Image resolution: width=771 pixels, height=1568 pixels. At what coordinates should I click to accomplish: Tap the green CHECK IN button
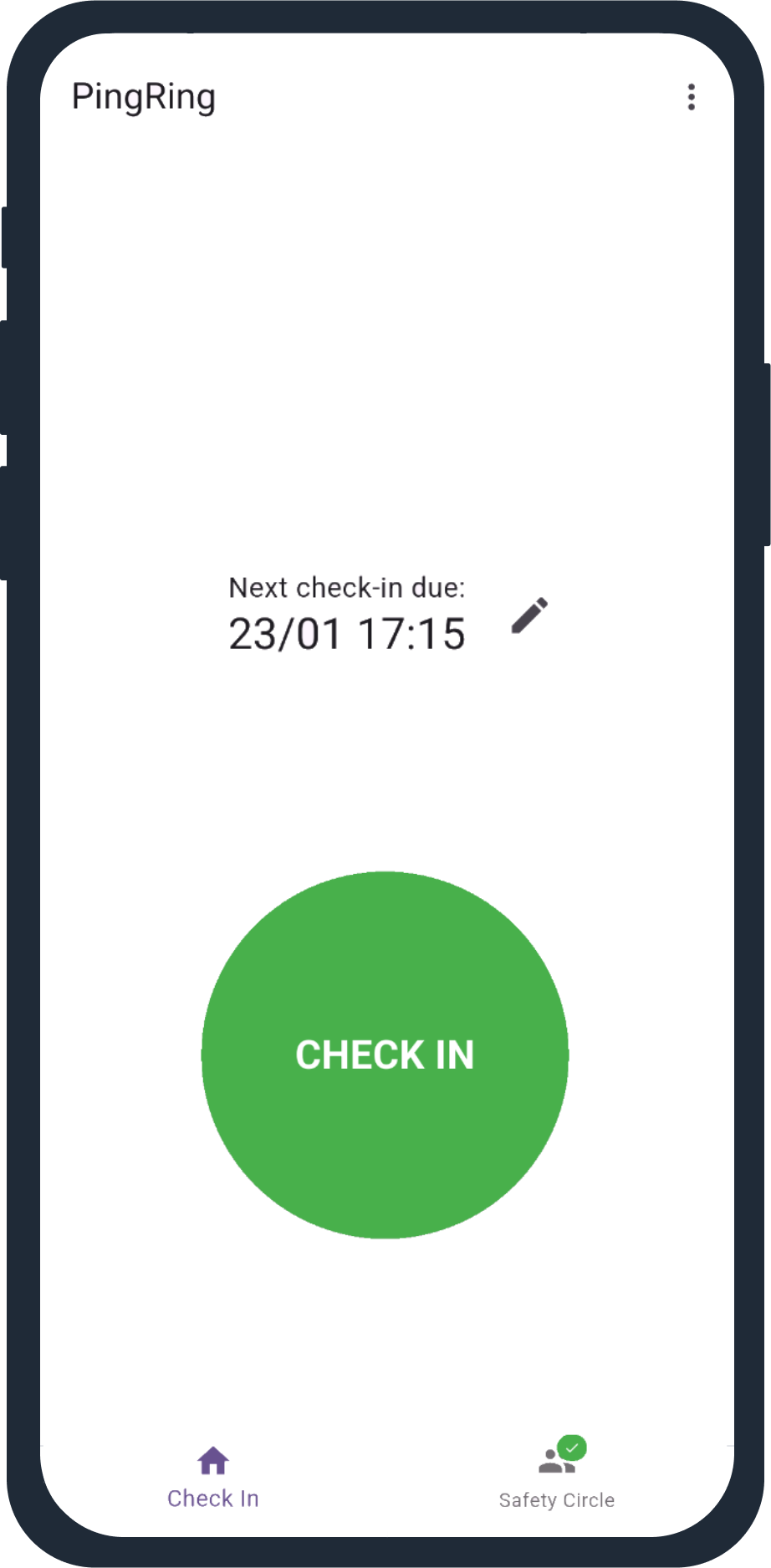pos(385,1055)
